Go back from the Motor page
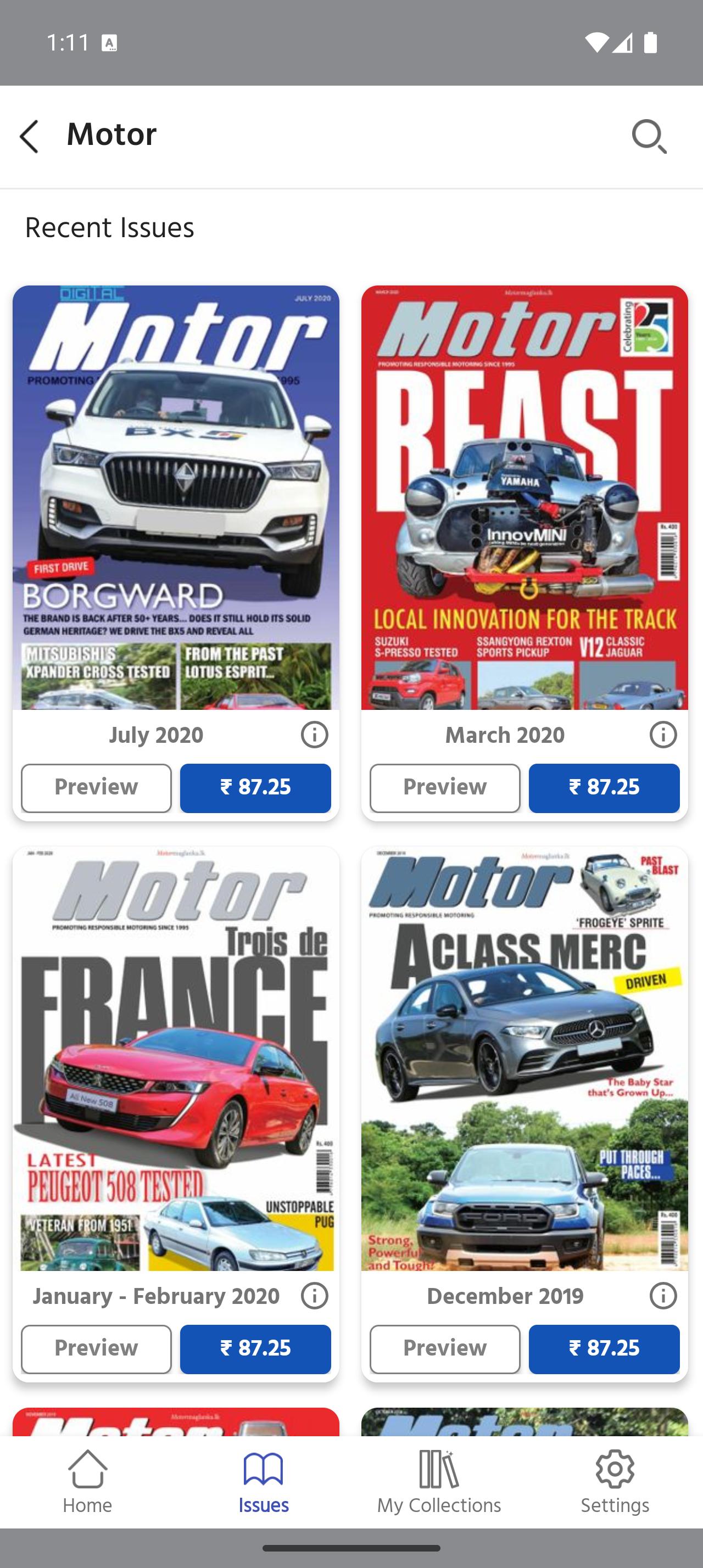Screen dimensions: 703x1568 [29, 136]
